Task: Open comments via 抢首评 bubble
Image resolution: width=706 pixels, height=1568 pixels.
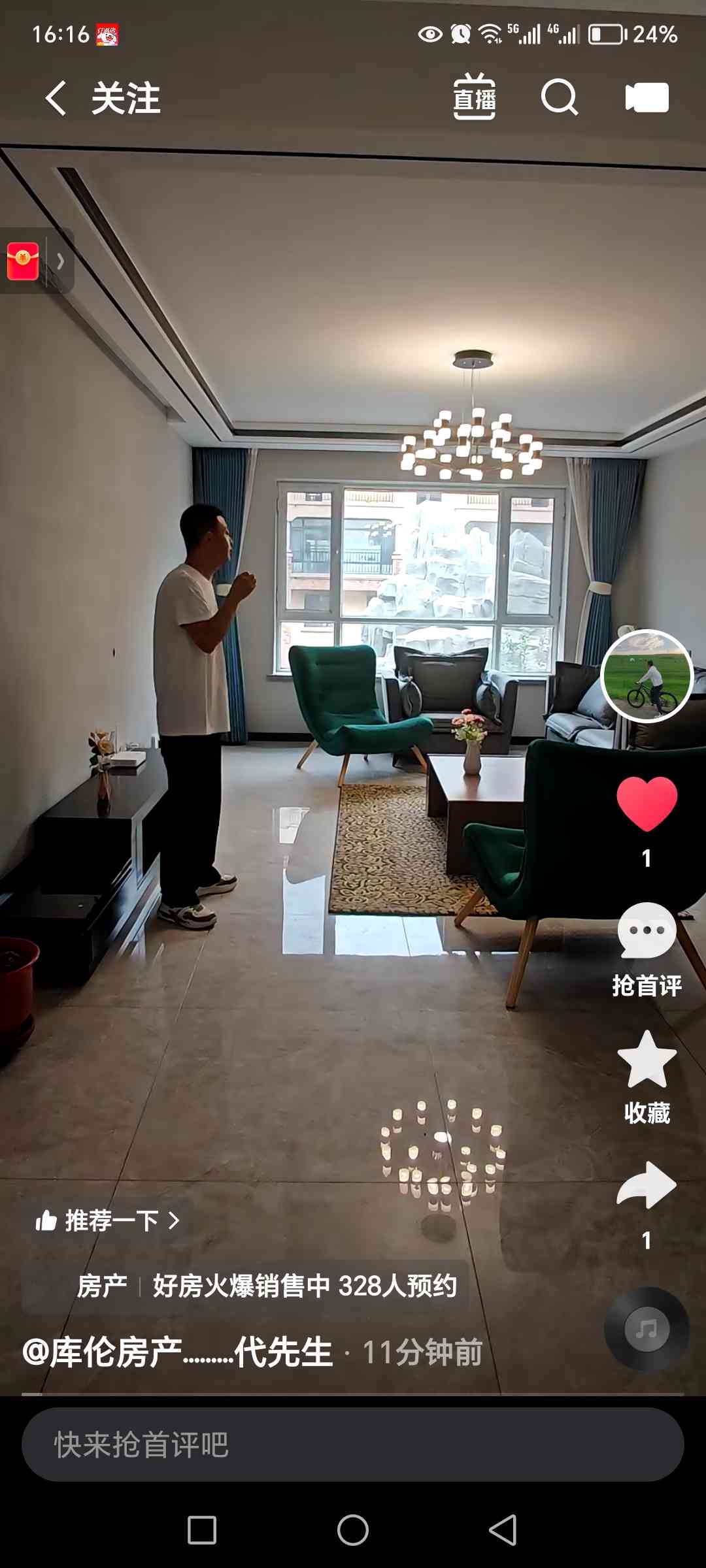Action: point(647,931)
